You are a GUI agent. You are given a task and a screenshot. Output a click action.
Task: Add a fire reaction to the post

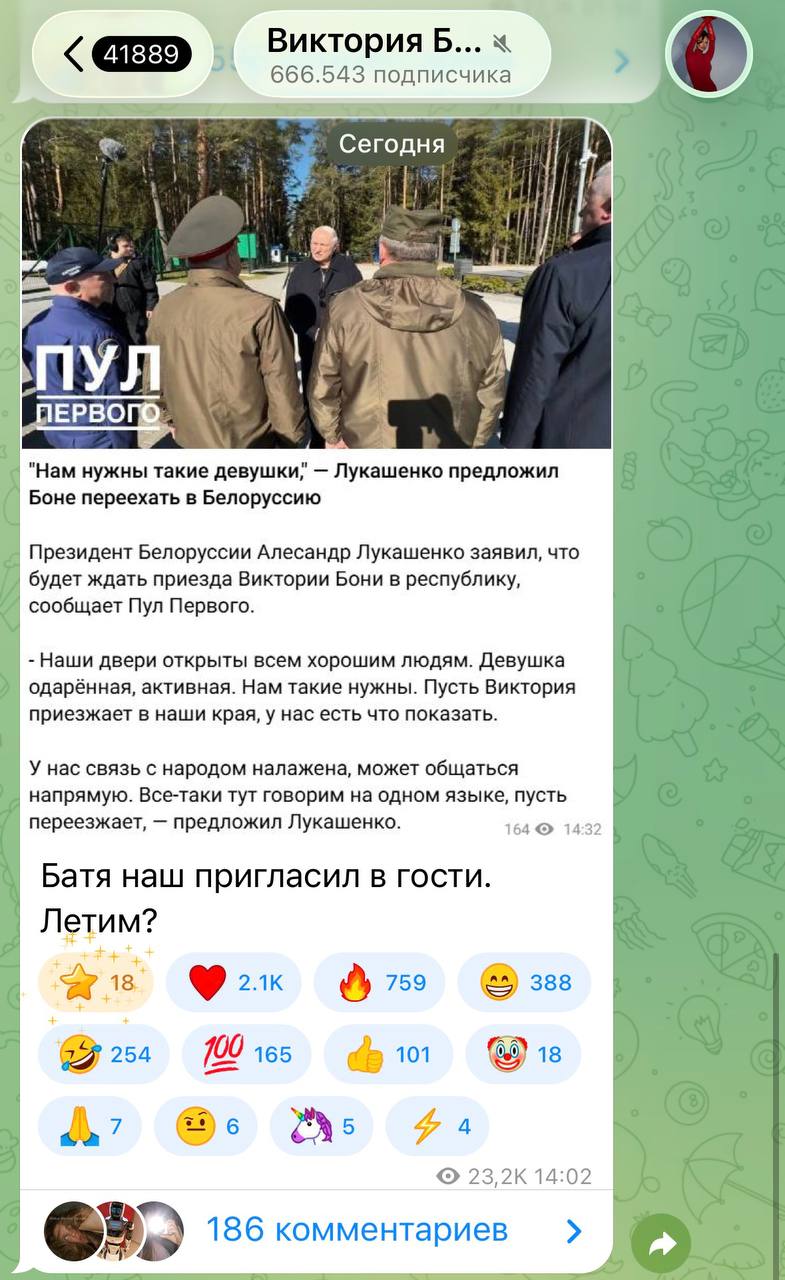[x=379, y=982]
